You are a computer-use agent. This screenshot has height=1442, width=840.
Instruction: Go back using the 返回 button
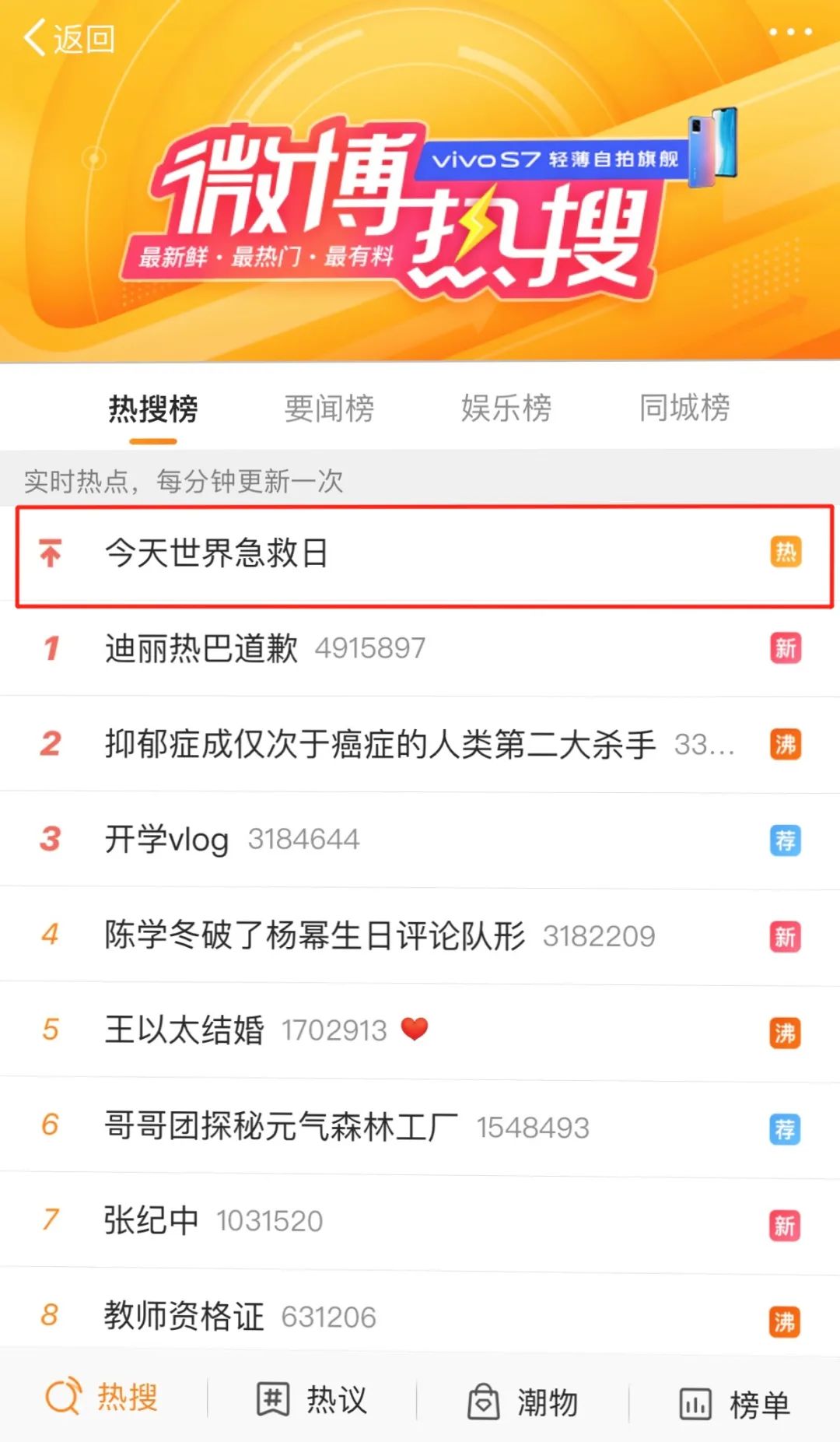point(68,37)
